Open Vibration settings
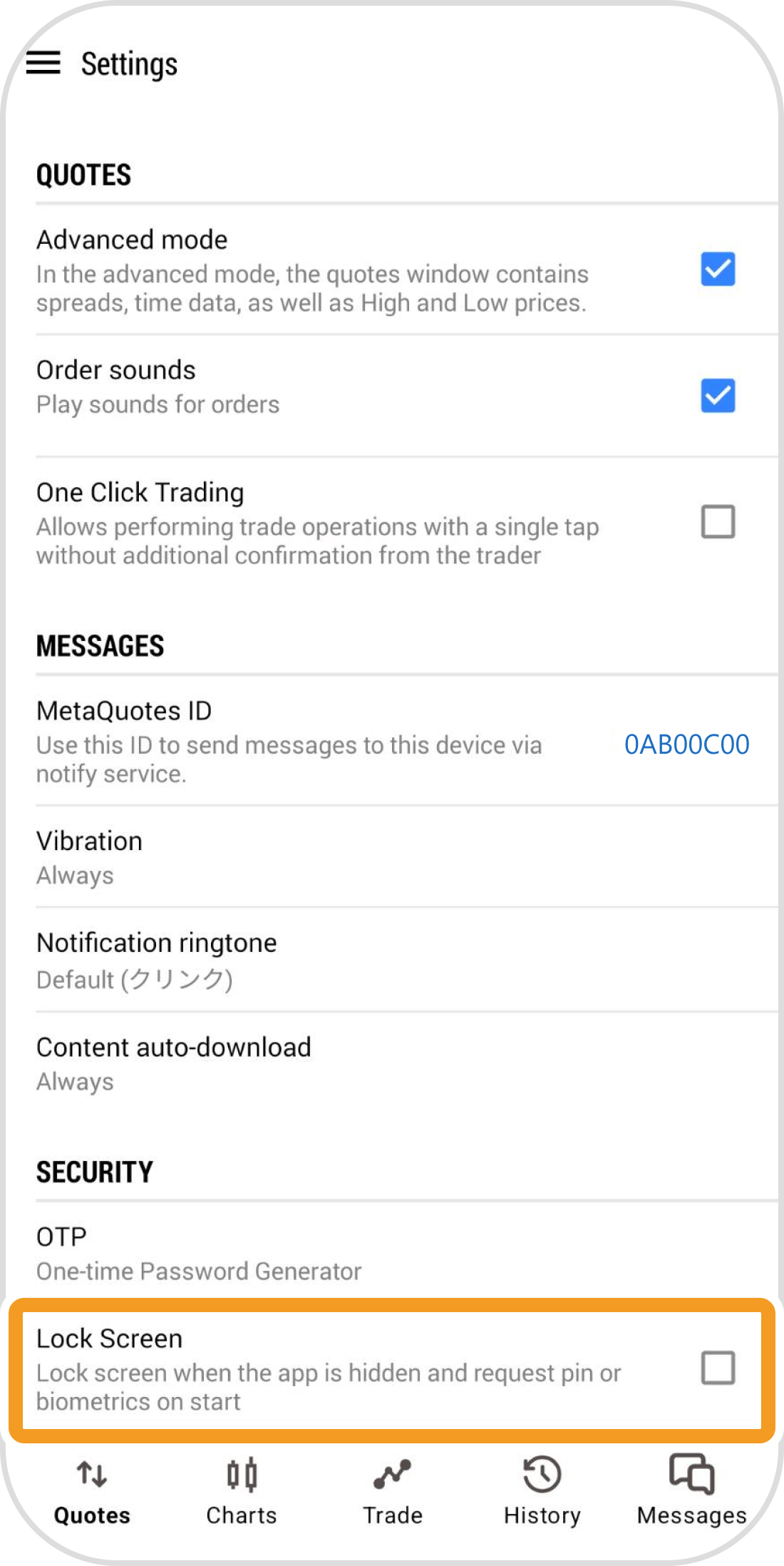Screen dimensions: 784x1566 (392, 856)
